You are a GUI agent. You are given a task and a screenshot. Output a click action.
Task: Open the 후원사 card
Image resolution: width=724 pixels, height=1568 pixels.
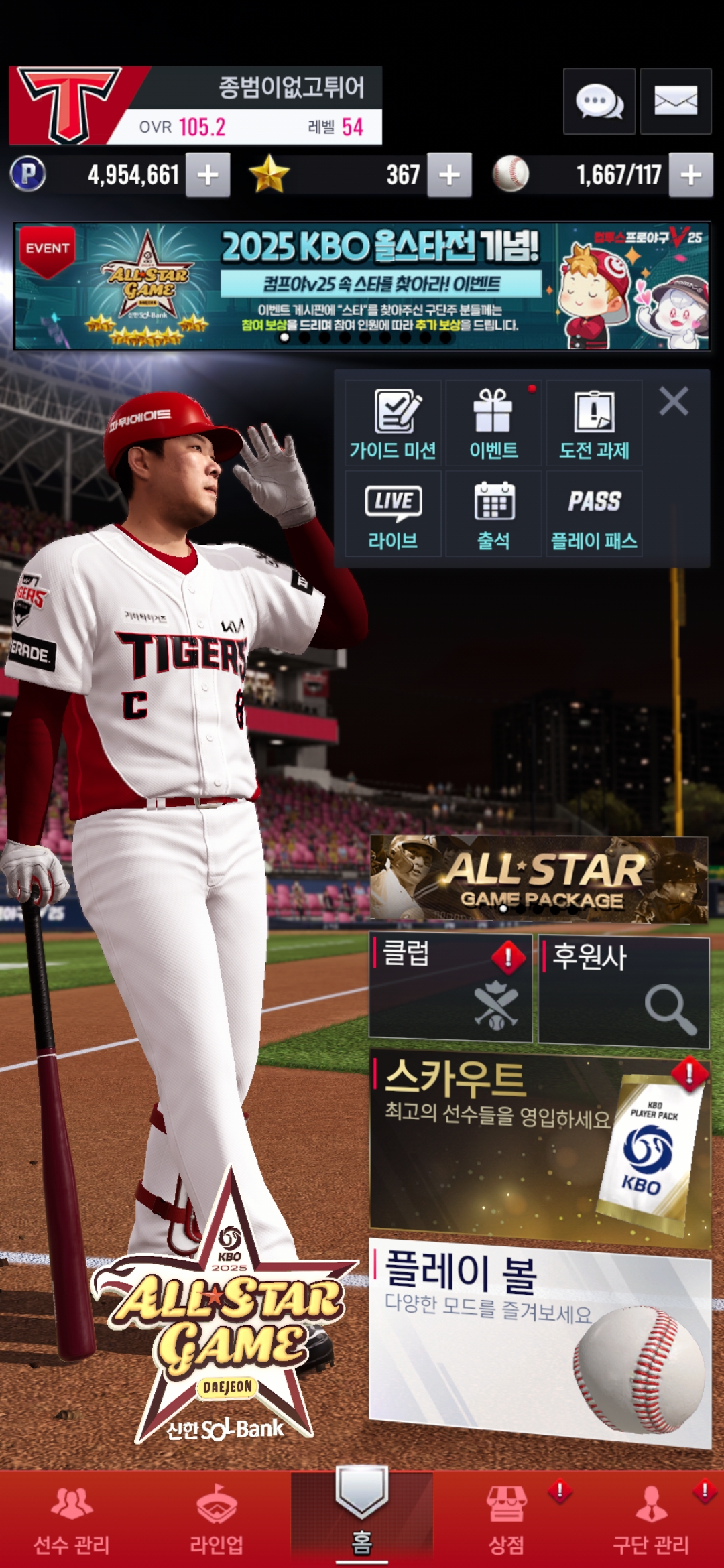(624, 992)
